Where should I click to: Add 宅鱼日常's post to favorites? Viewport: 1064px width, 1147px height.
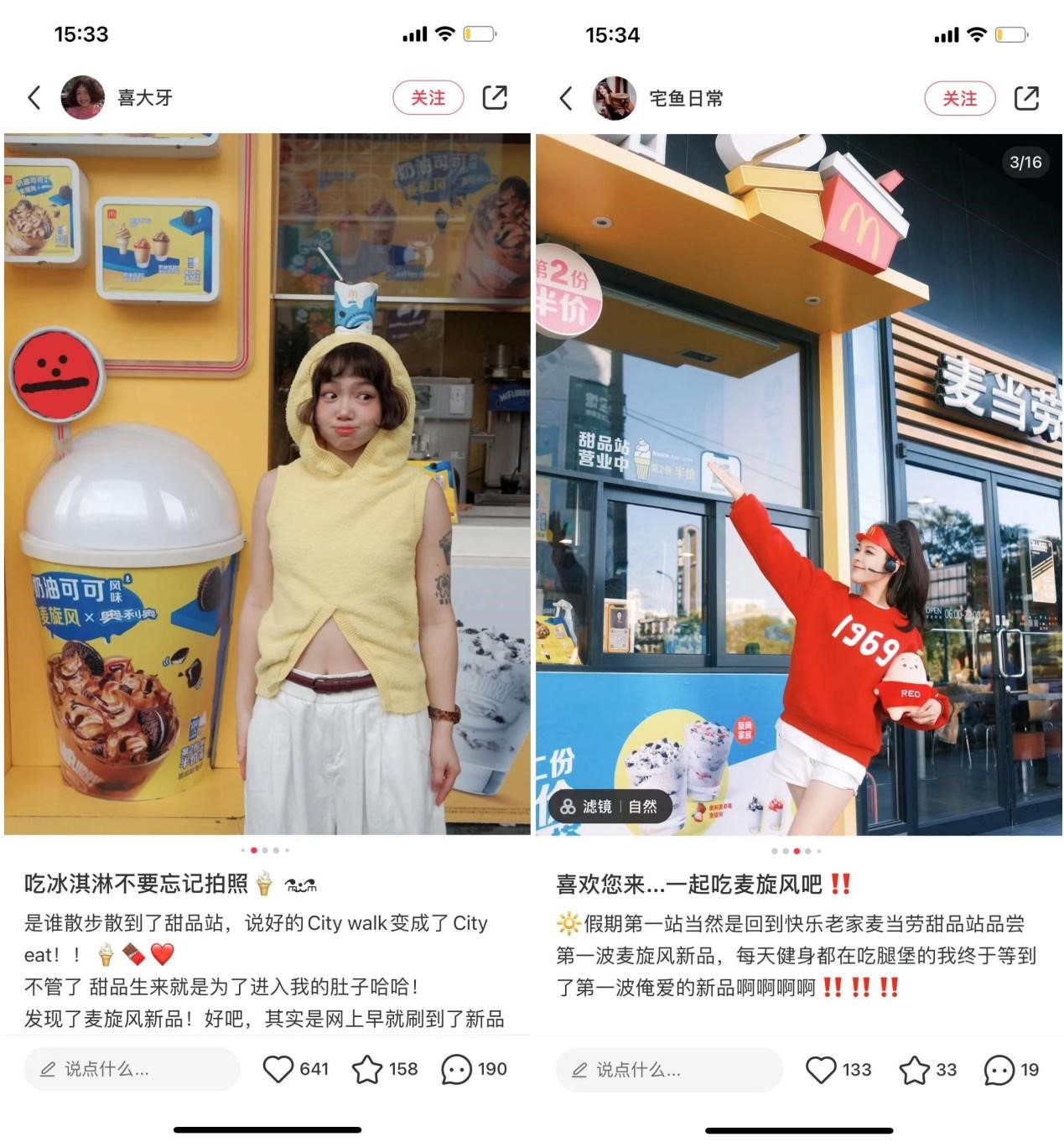[x=914, y=1070]
